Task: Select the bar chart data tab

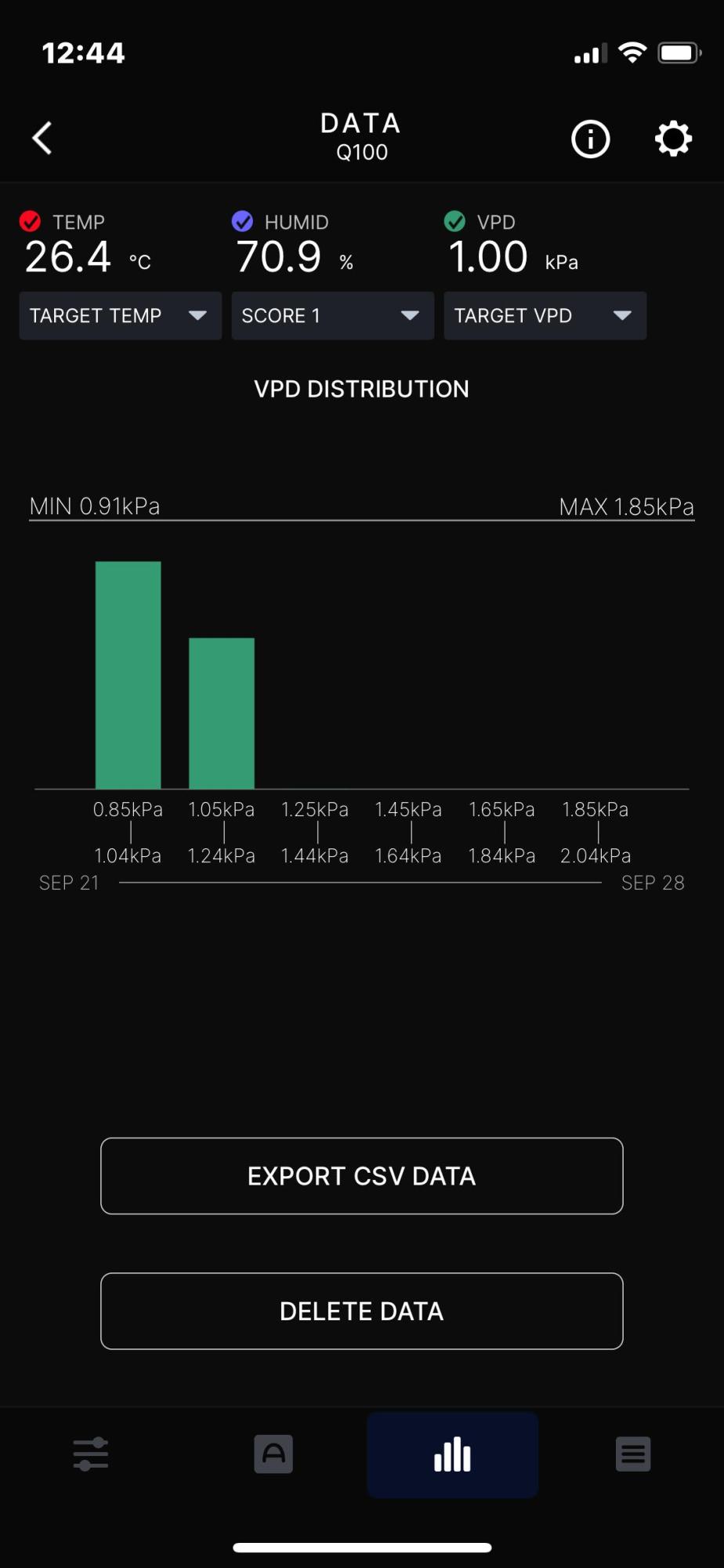Action: click(x=452, y=1455)
